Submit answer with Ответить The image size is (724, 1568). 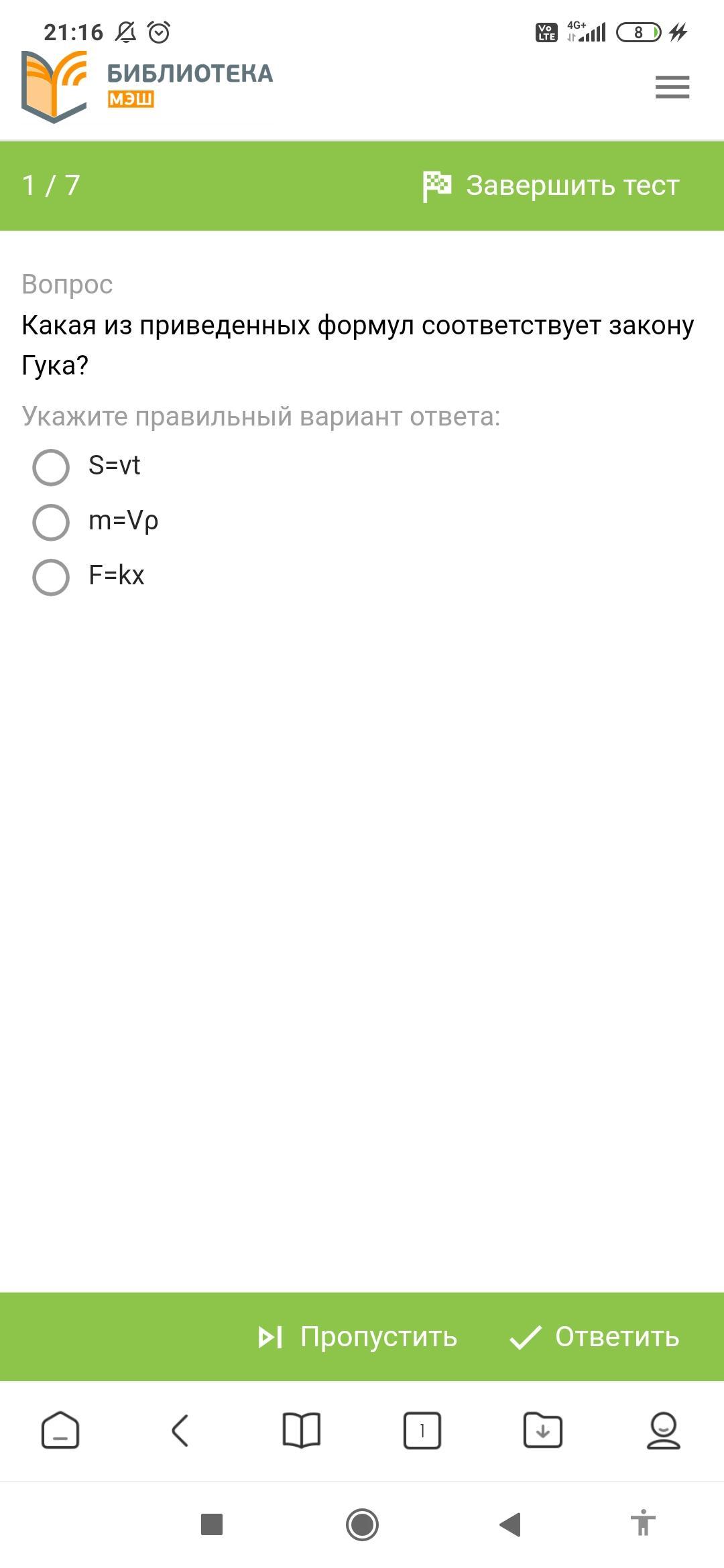pyautogui.click(x=595, y=1337)
